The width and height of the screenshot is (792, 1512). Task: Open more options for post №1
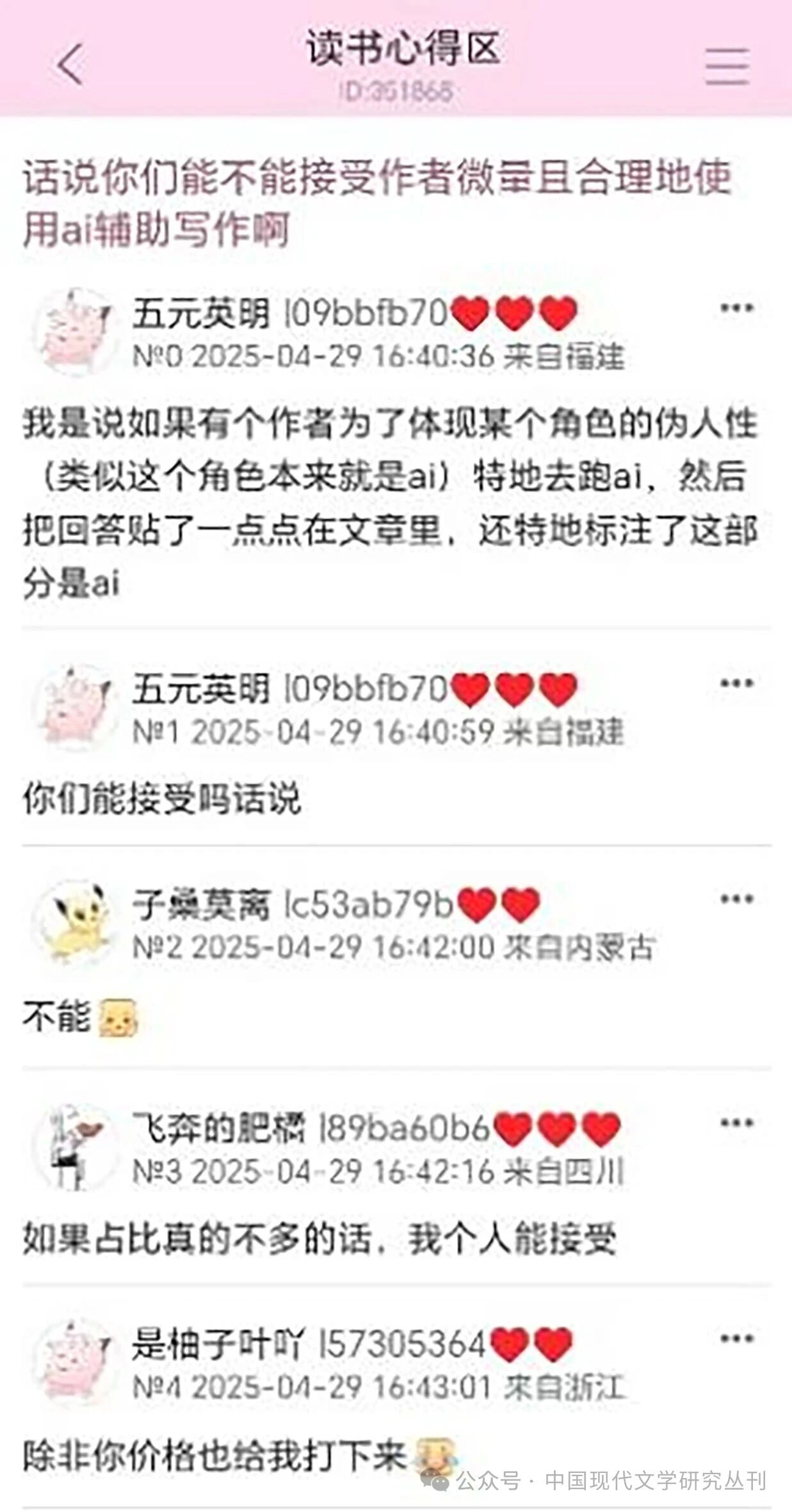(736, 684)
